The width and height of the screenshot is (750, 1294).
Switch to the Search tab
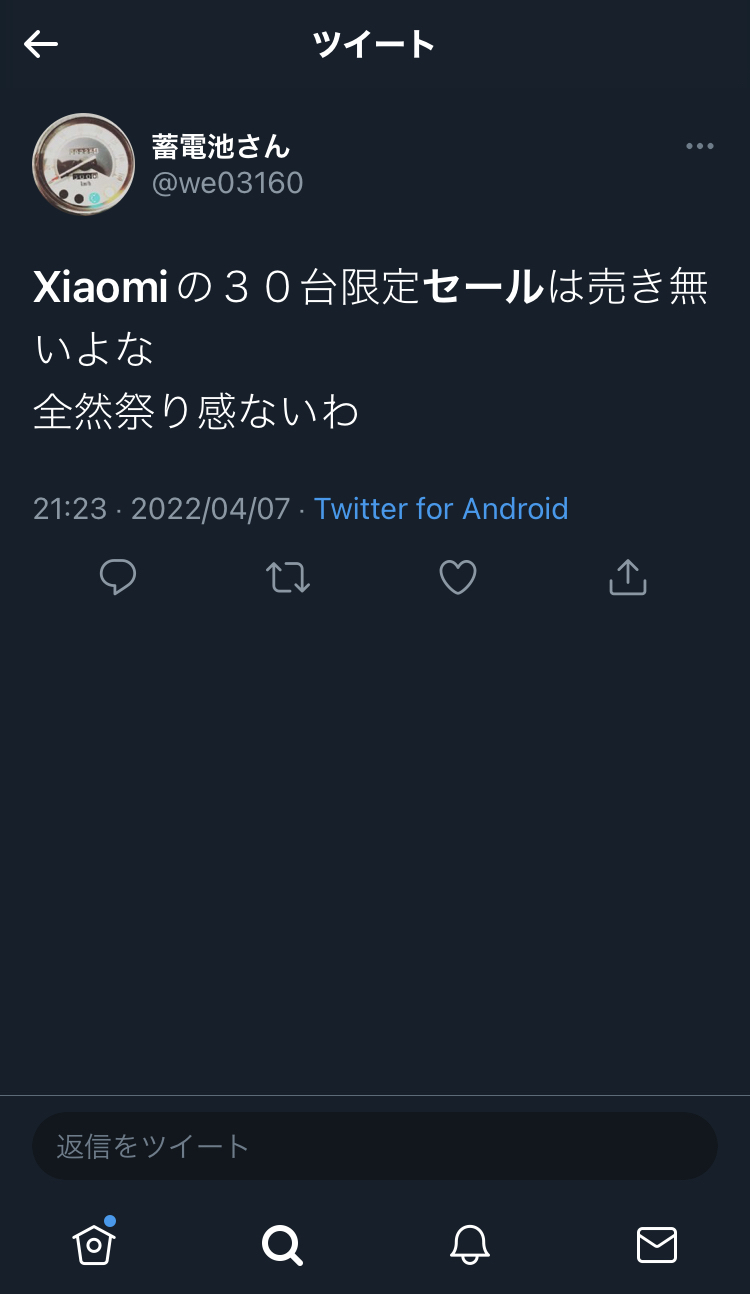coord(282,1245)
